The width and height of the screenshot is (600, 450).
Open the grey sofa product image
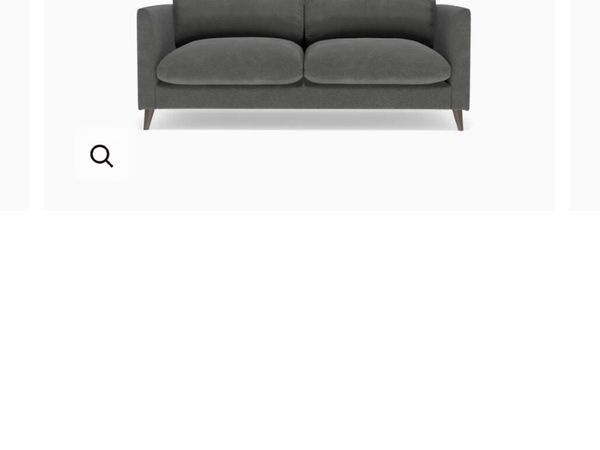coord(304,65)
